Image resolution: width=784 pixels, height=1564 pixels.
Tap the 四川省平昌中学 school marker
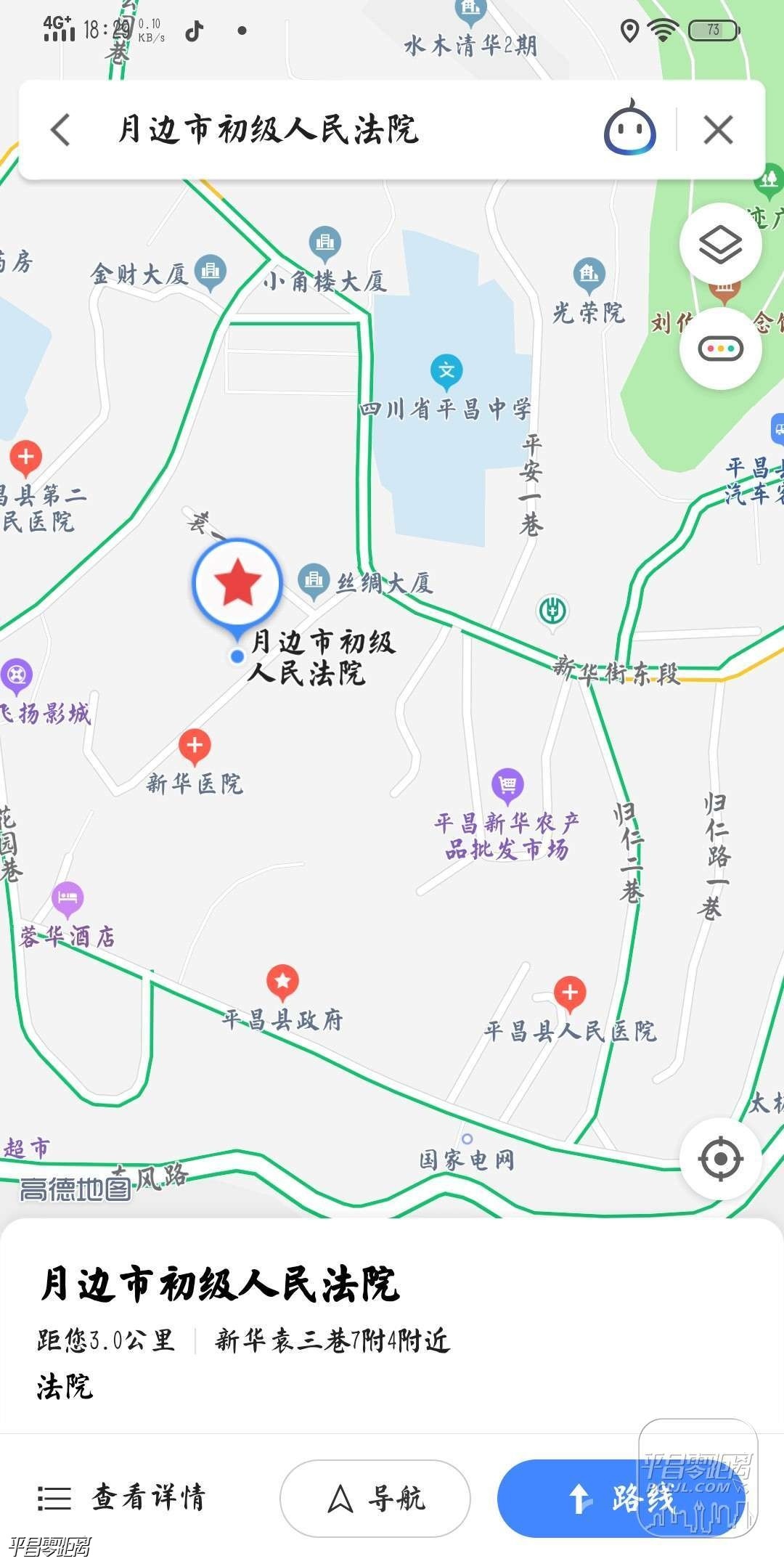click(x=446, y=372)
